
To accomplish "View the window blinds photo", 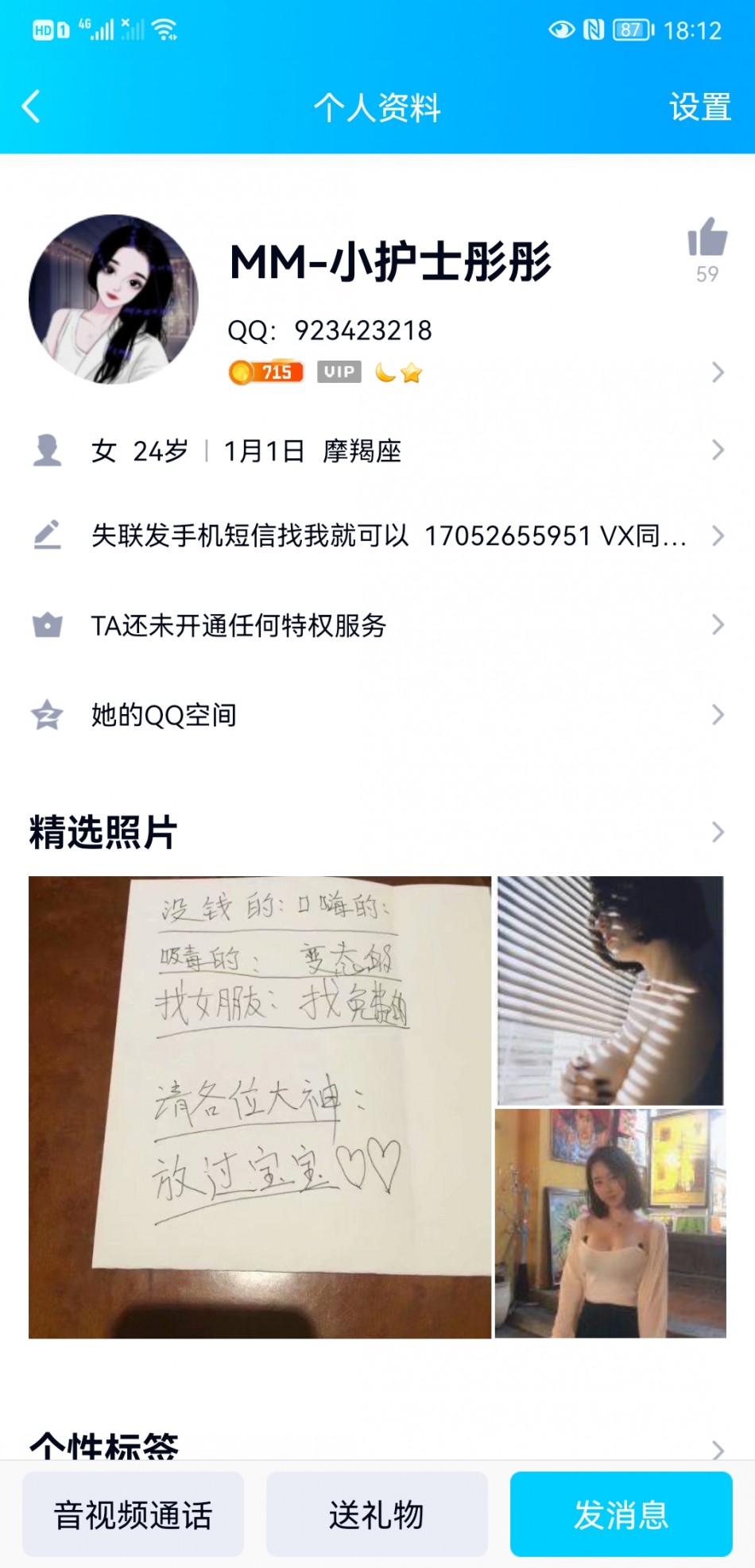I will tap(610, 990).
